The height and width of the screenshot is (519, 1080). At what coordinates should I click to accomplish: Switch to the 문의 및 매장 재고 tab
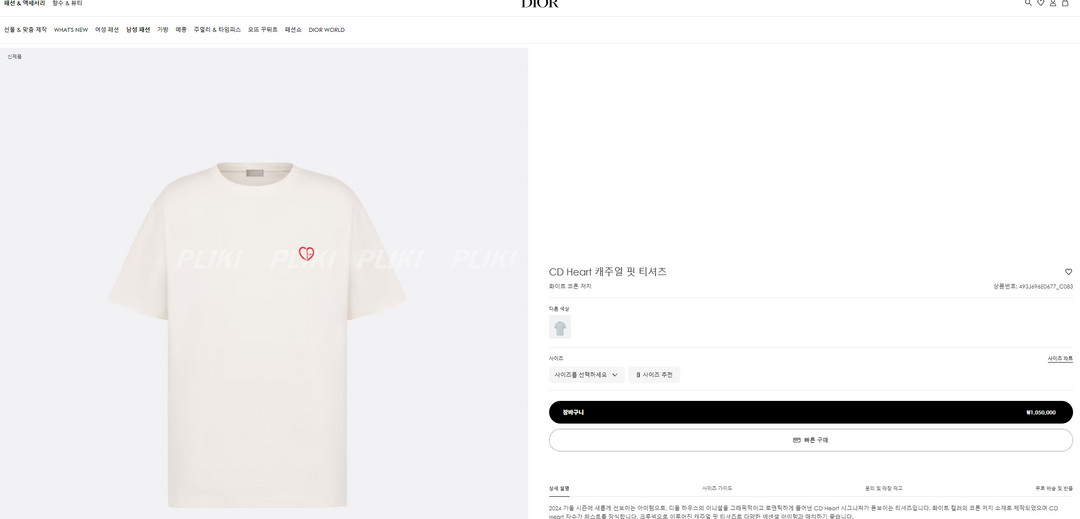(x=883, y=488)
